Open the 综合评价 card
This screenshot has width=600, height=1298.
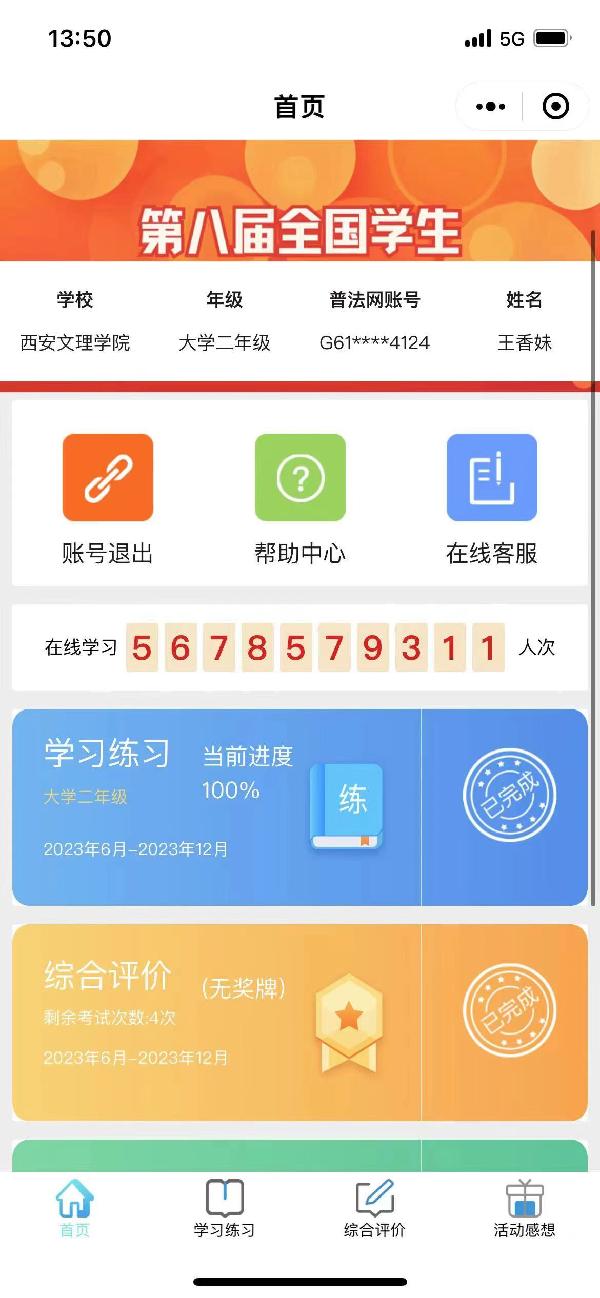(217, 1021)
